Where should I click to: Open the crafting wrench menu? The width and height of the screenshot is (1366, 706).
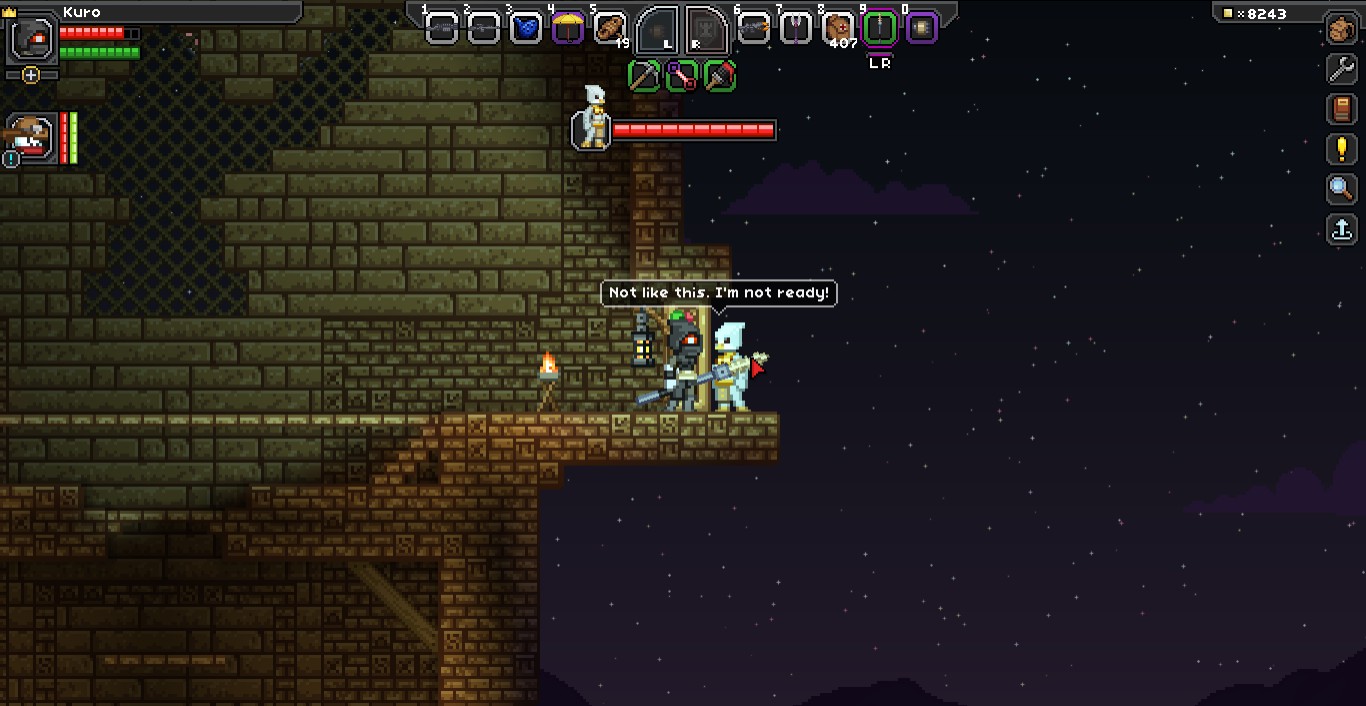click(1341, 69)
